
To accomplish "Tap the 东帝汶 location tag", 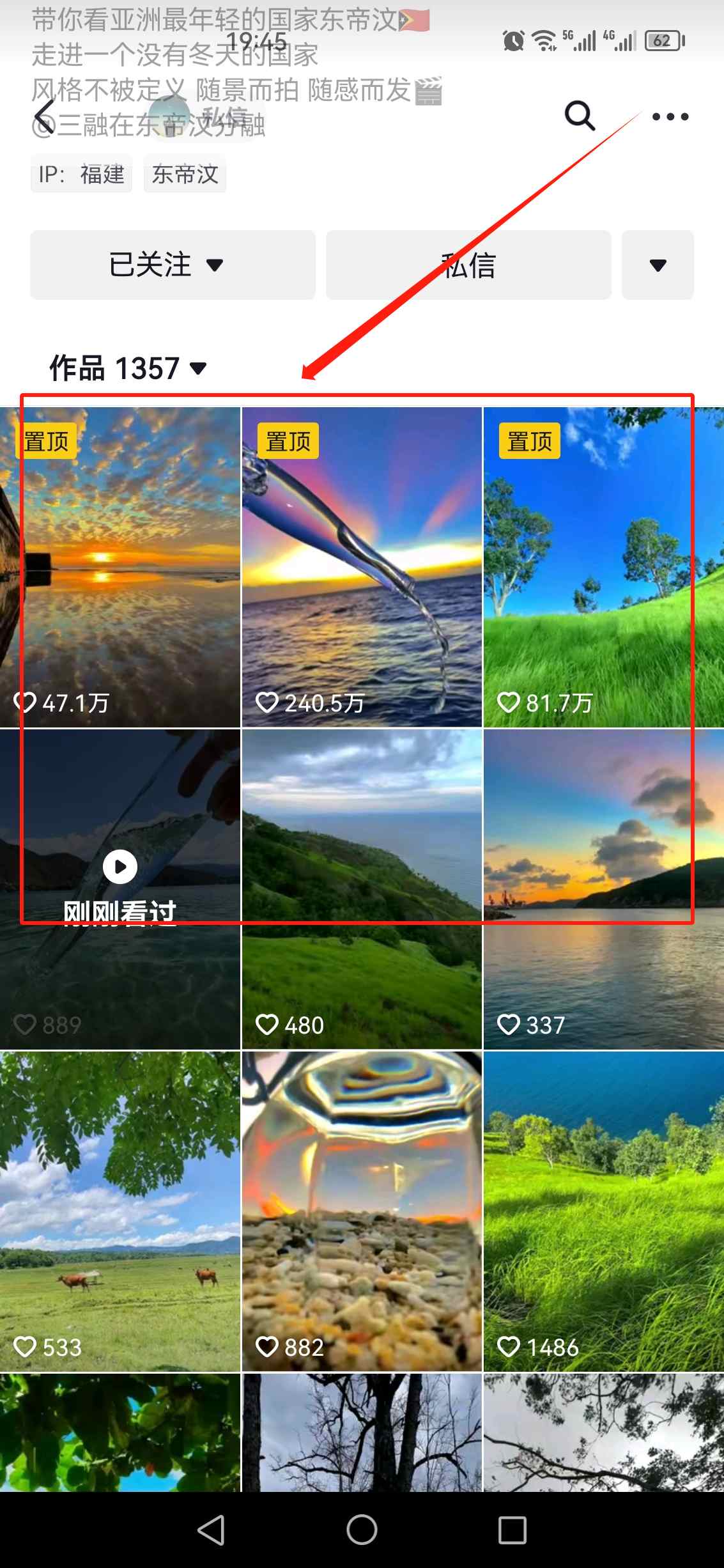I will click(x=185, y=174).
